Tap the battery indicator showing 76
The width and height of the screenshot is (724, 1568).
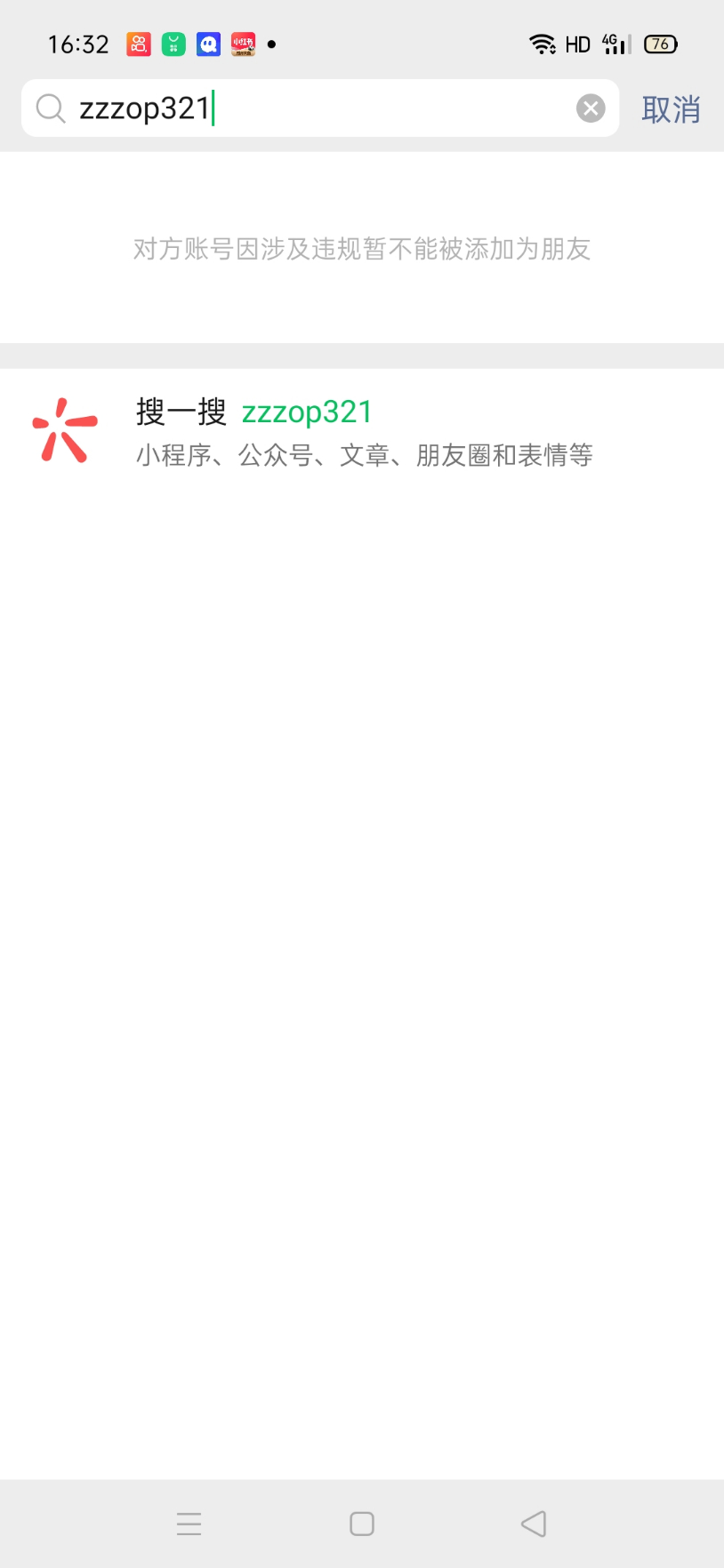pyautogui.click(x=660, y=44)
